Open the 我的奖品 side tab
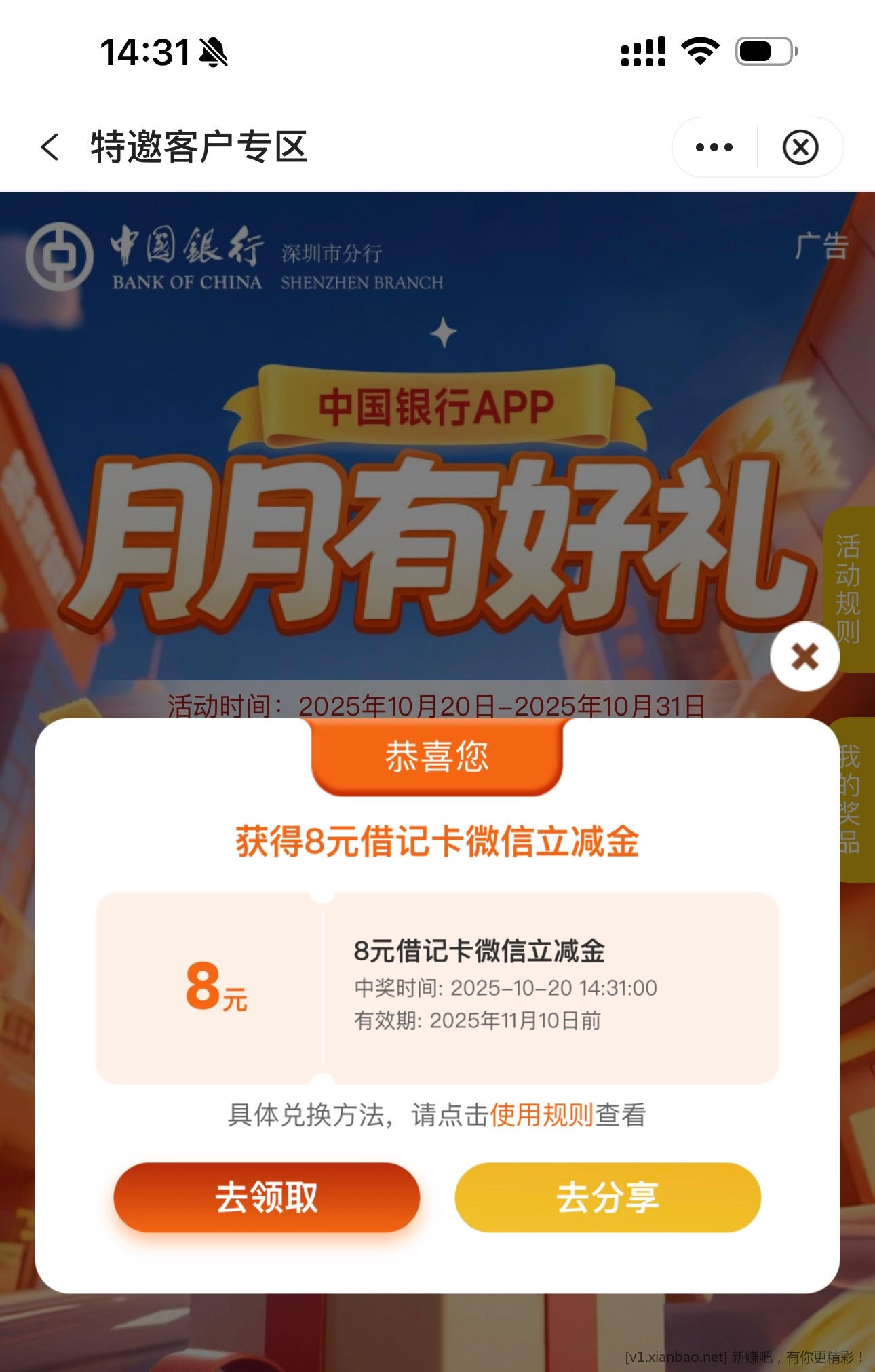 pos(851,799)
